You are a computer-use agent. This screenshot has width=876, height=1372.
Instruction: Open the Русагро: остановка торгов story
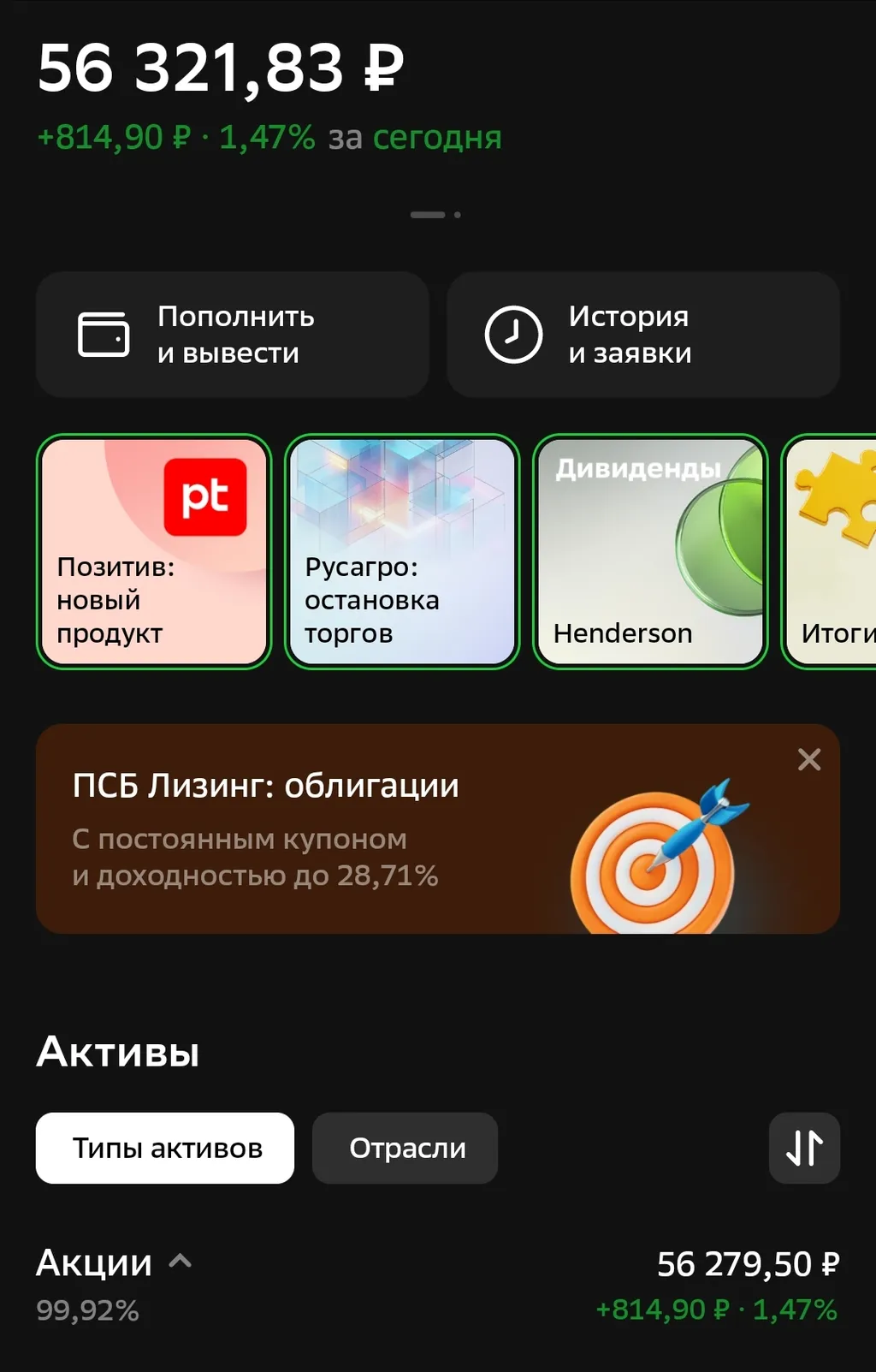point(402,552)
